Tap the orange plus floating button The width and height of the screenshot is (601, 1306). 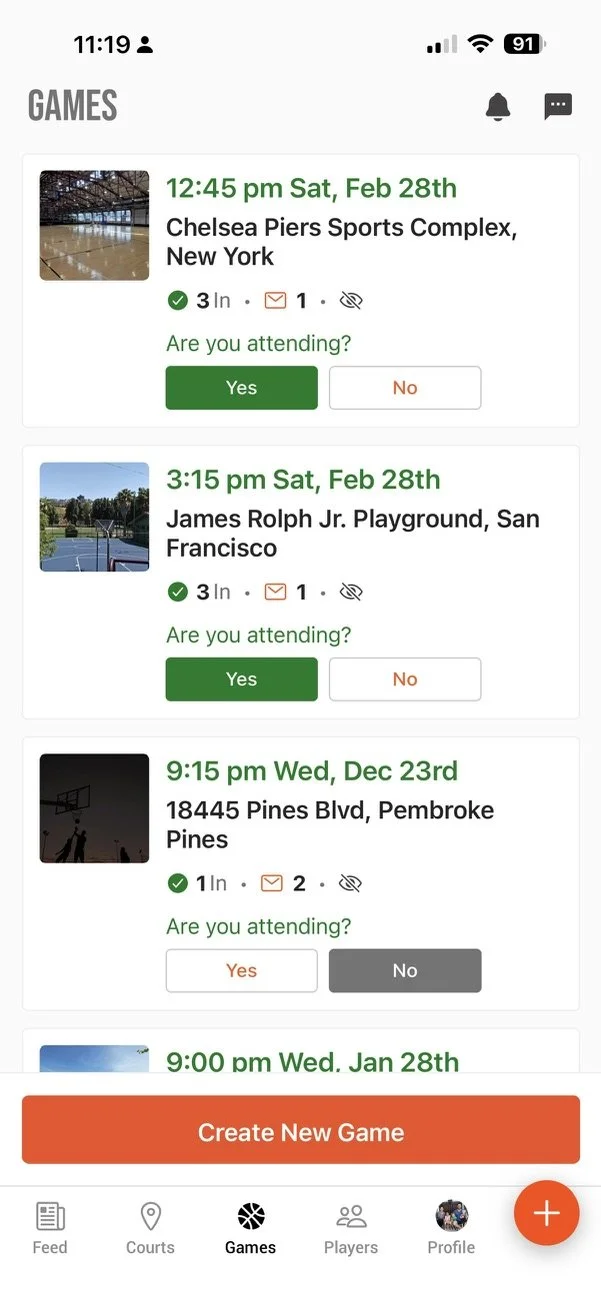(546, 1213)
